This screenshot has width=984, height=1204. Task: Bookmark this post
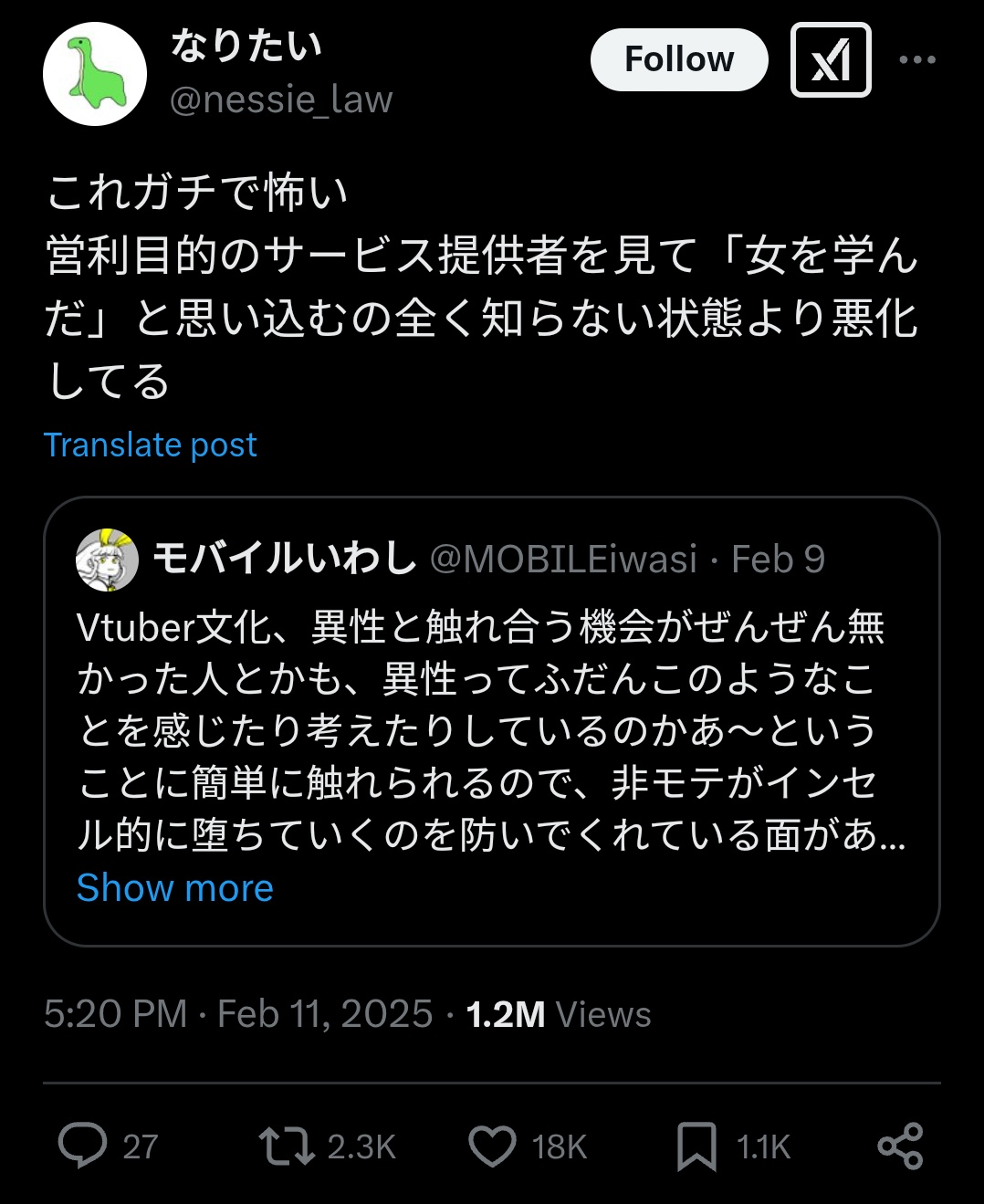pos(696,1146)
